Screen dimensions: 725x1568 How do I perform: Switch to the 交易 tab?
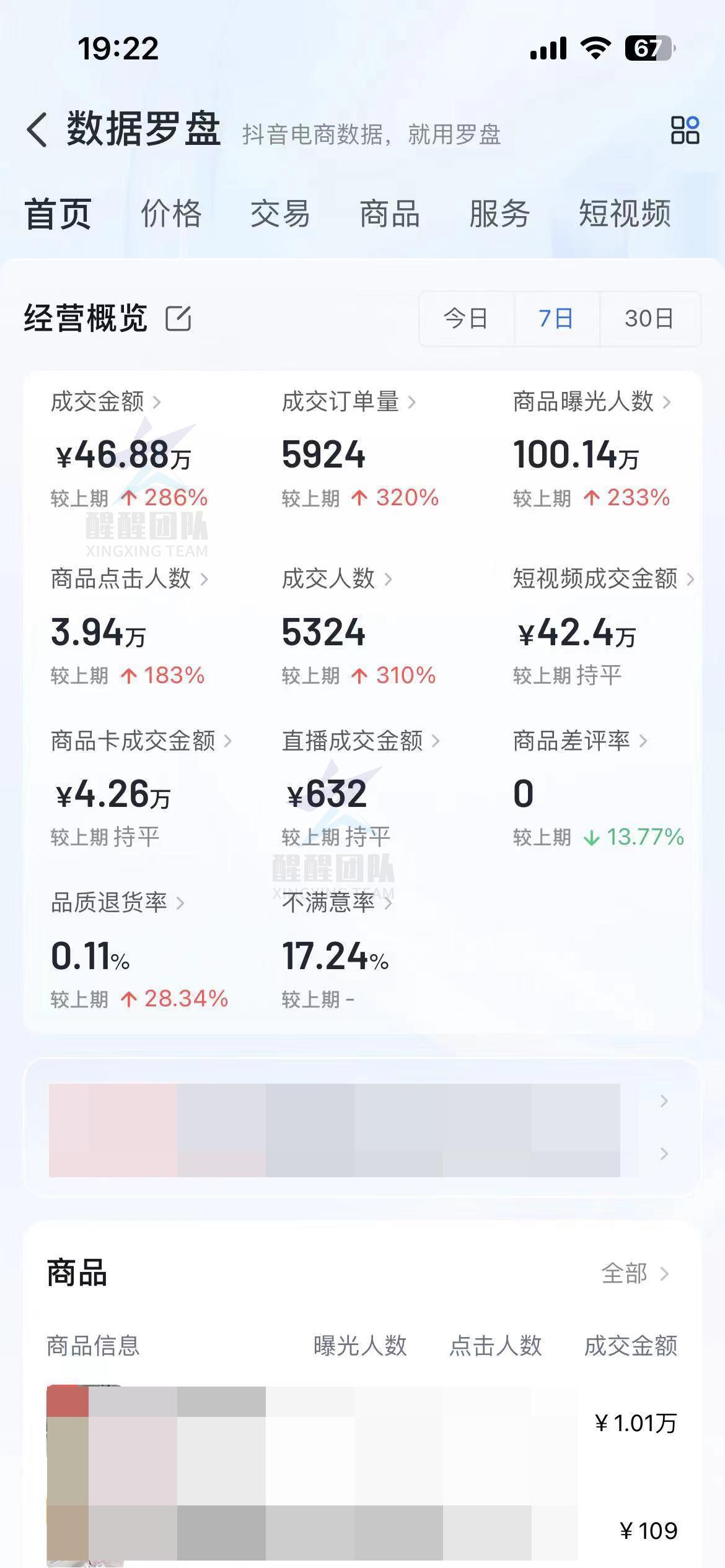[x=280, y=214]
